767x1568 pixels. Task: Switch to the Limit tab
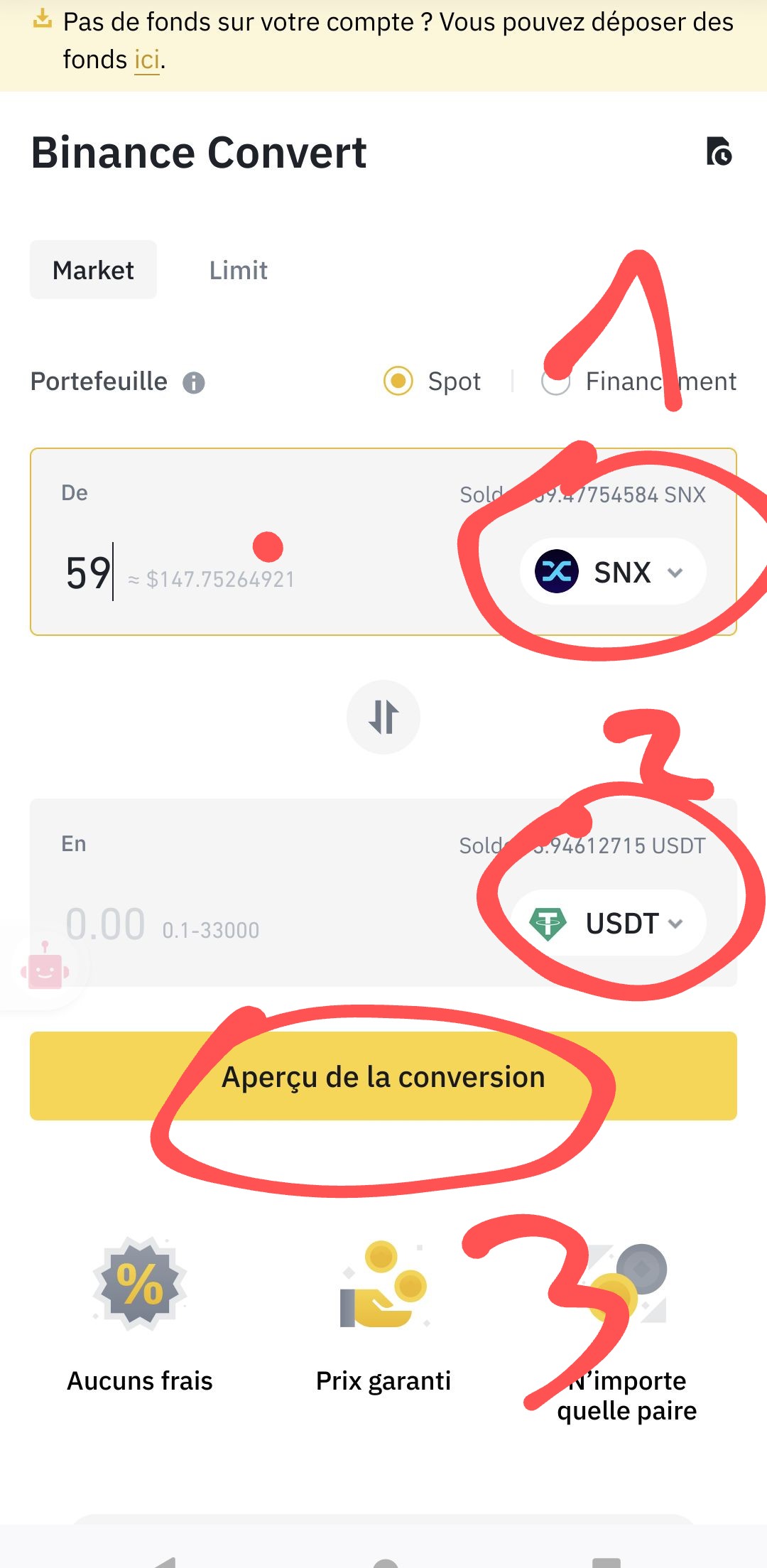click(238, 271)
